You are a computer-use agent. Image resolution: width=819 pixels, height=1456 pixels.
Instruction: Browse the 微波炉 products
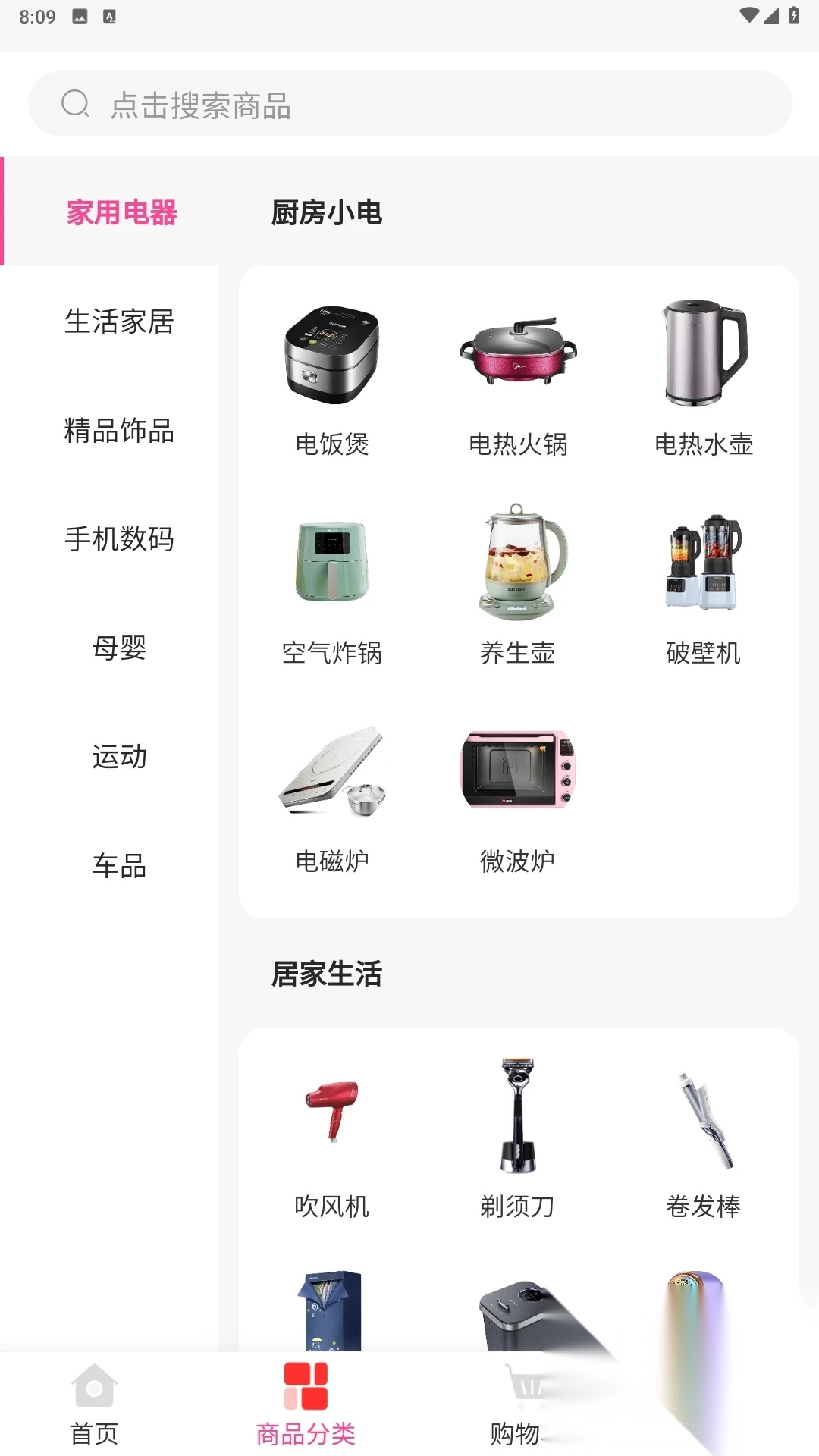pos(518,796)
